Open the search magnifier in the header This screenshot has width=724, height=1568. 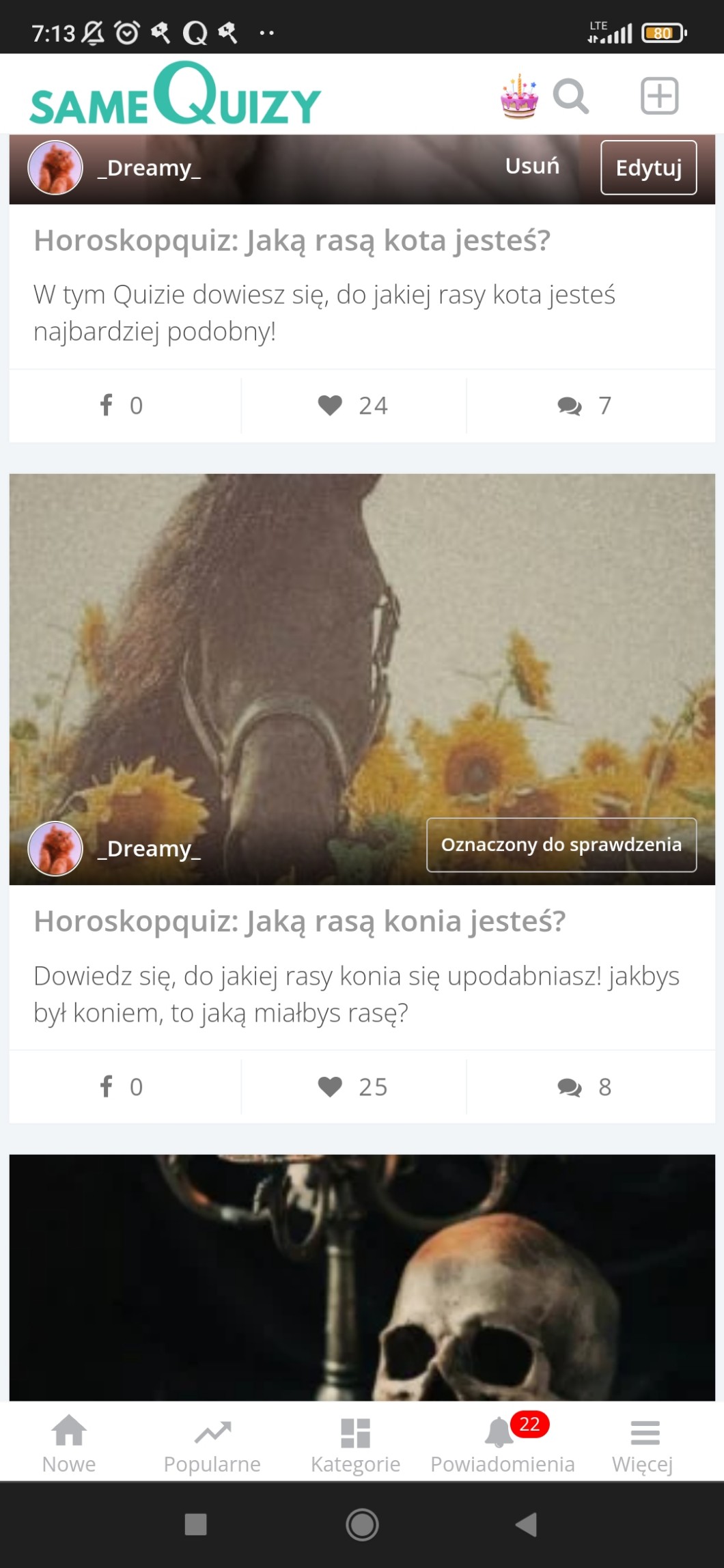coord(570,96)
